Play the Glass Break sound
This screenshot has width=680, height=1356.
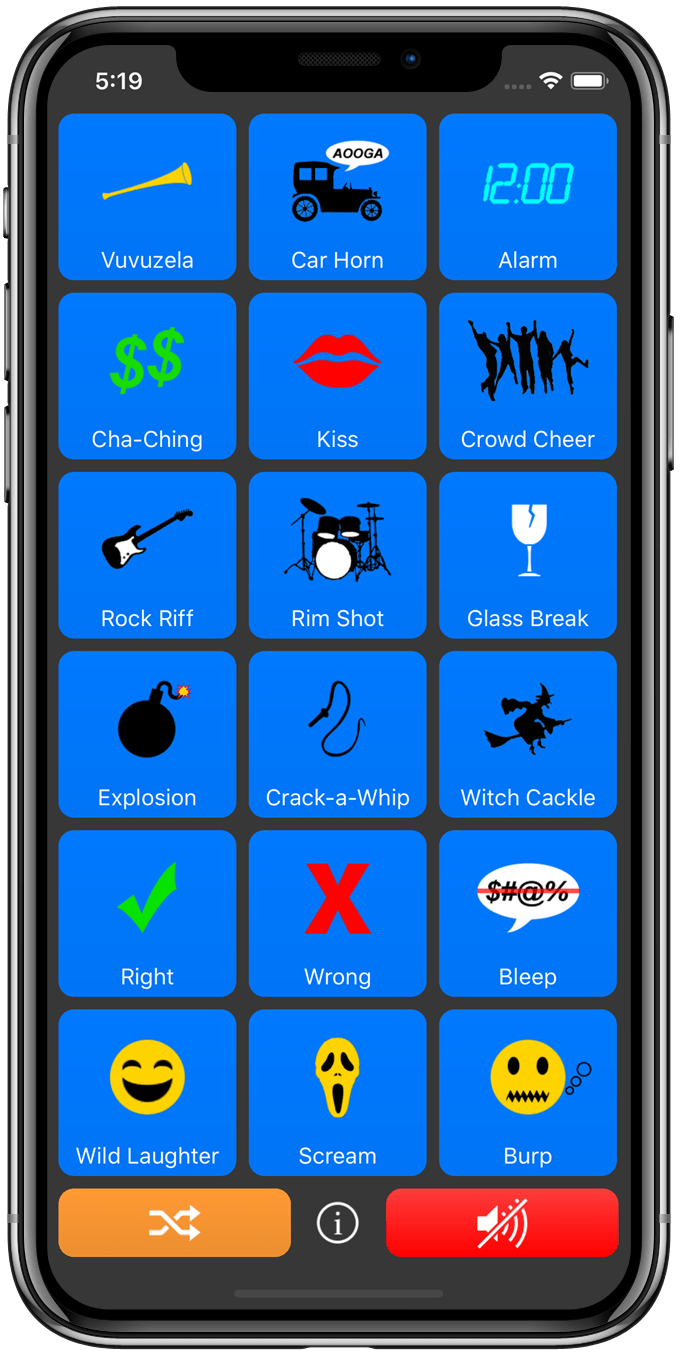tap(527, 554)
